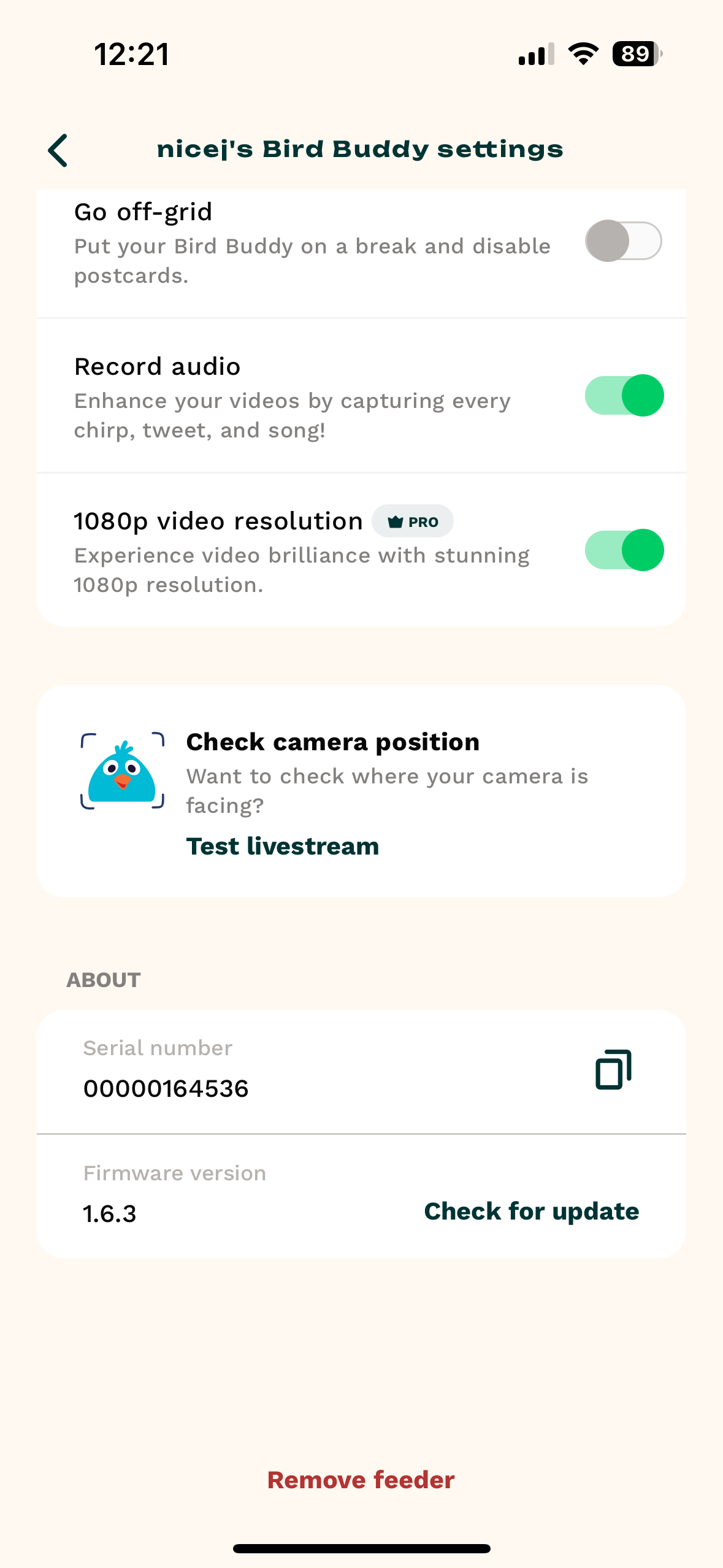Tap the battery indicator showing 89

(x=637, y=54)
